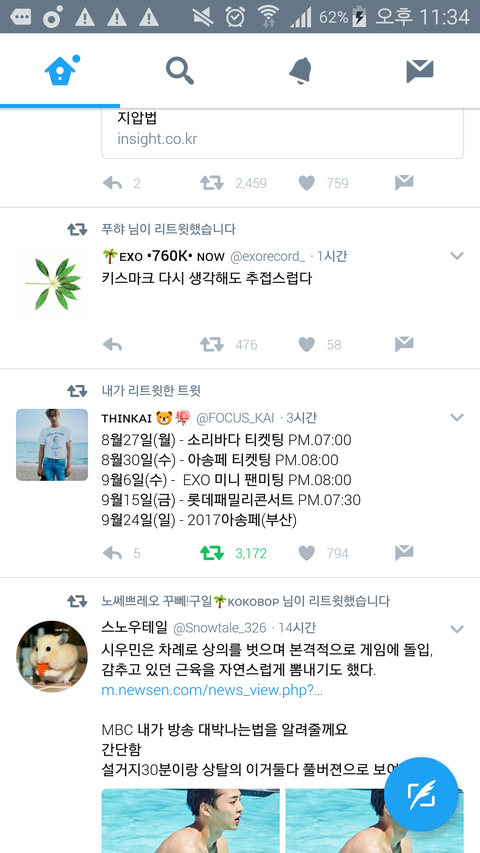480x853 pixels.
Task: Open the notifications bell tab
Action: [300, 70]
